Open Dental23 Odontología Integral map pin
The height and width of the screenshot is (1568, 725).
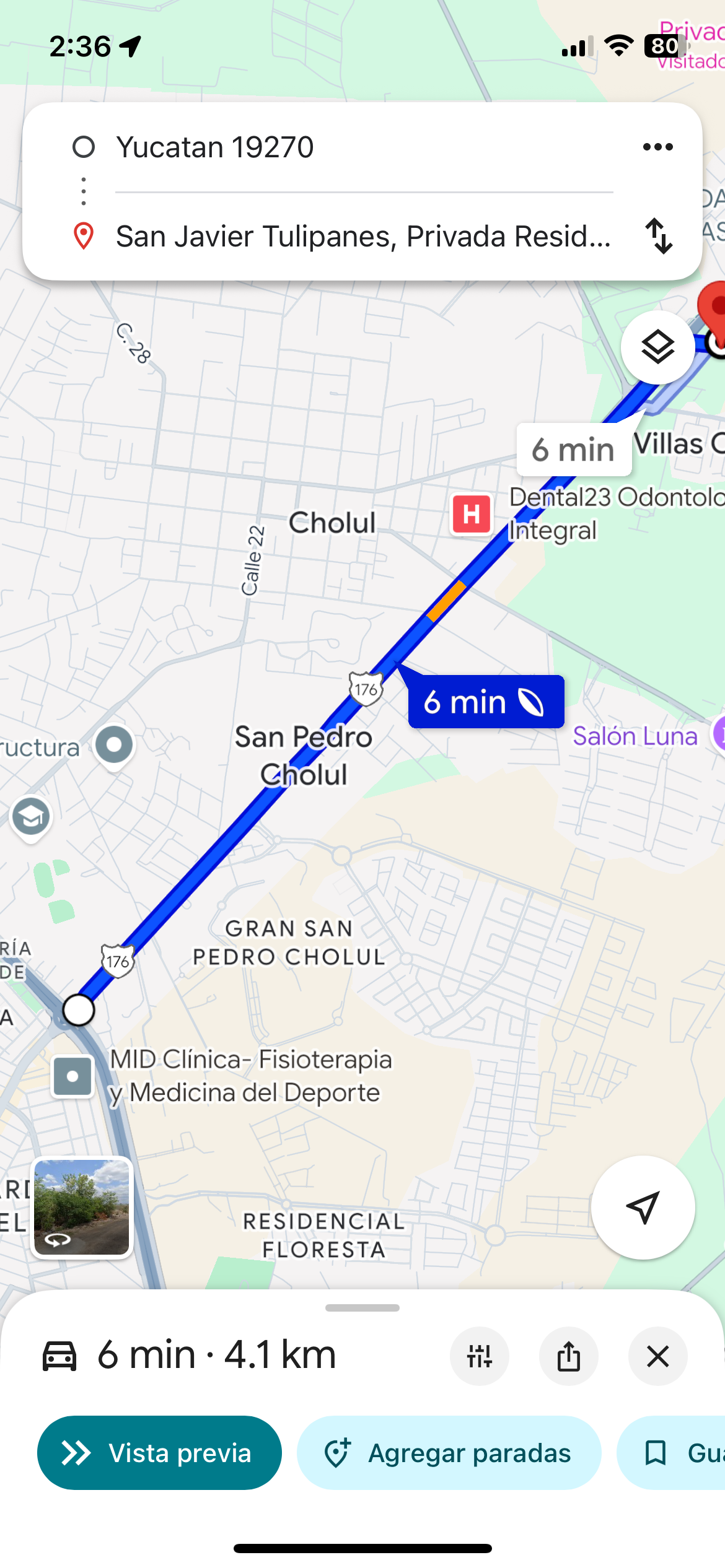coord(472,514)
